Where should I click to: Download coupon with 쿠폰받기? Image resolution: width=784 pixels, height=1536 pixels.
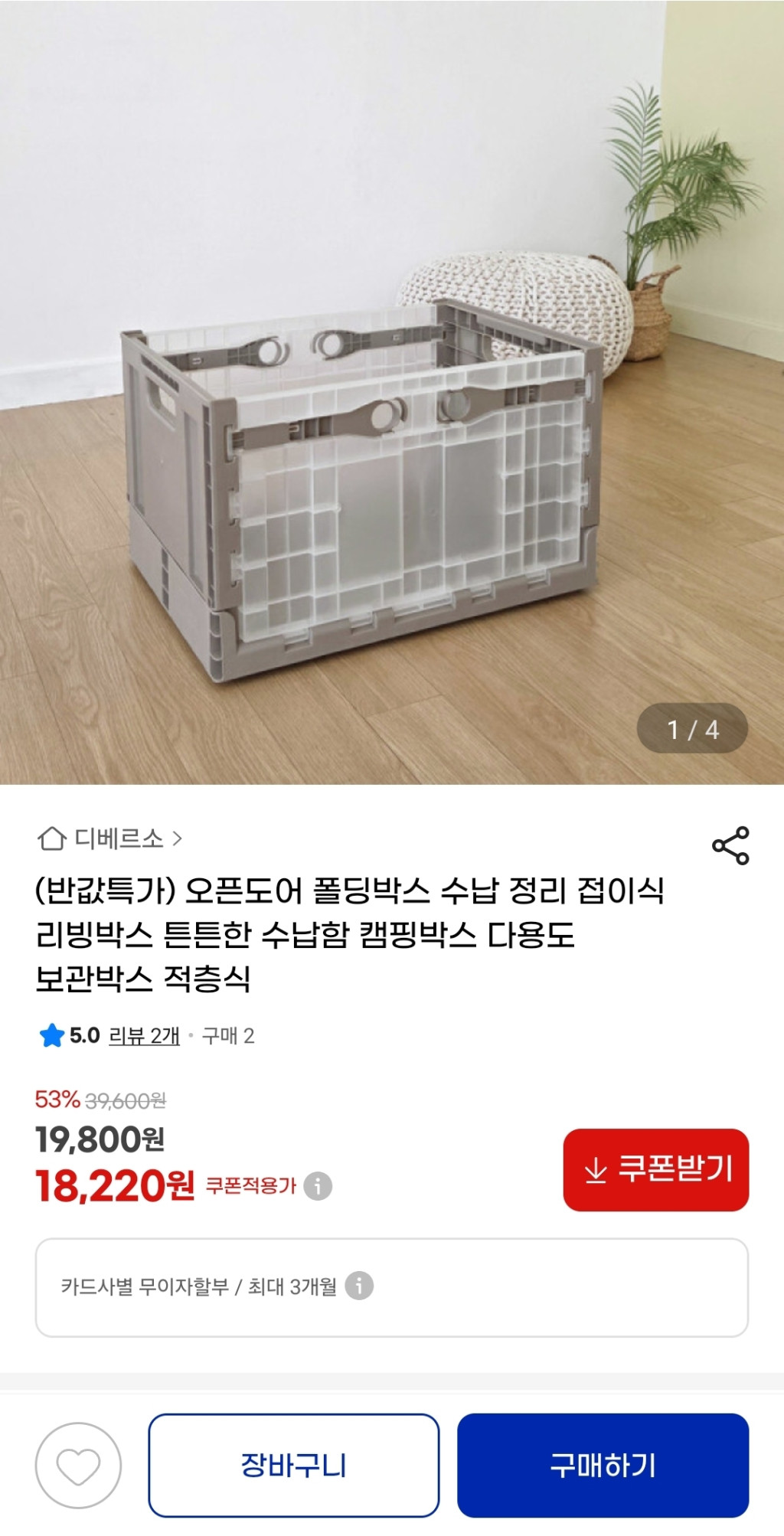tap(656, 1170)
